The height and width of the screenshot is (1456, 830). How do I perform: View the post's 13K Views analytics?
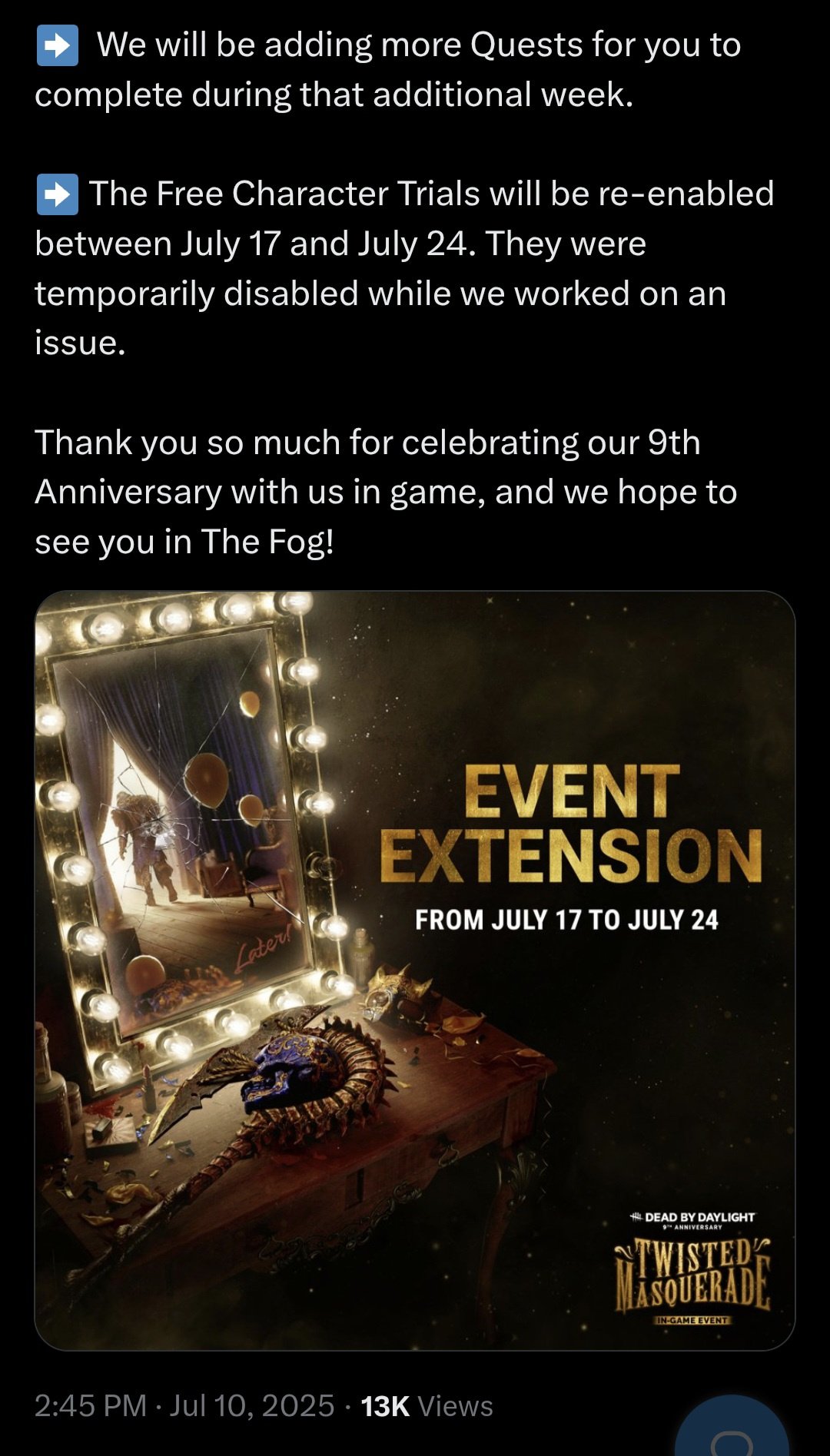pos(427,1406)
